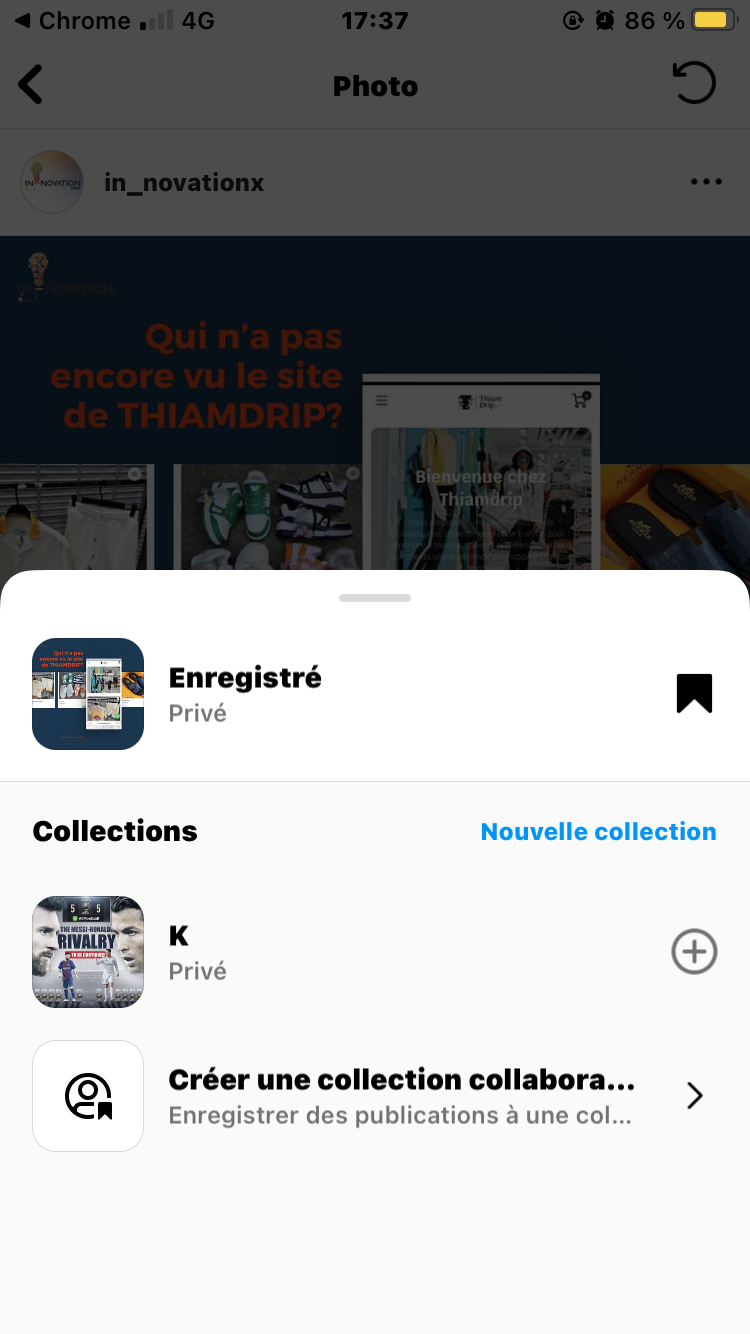Add the post to collection K
The image size is (750, 1334).
click(x=694, y=952)
